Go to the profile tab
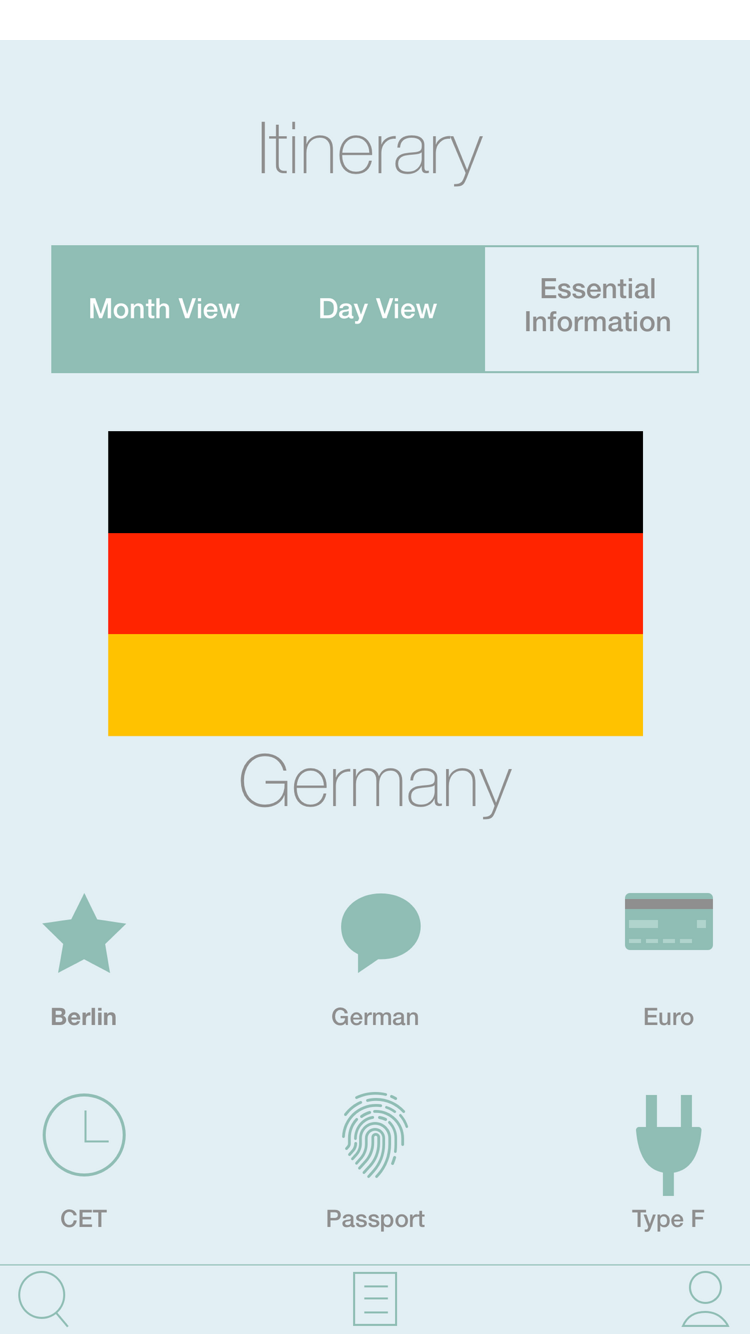The width and height of the screenshot is (750, 1334). click(705, 1298)
